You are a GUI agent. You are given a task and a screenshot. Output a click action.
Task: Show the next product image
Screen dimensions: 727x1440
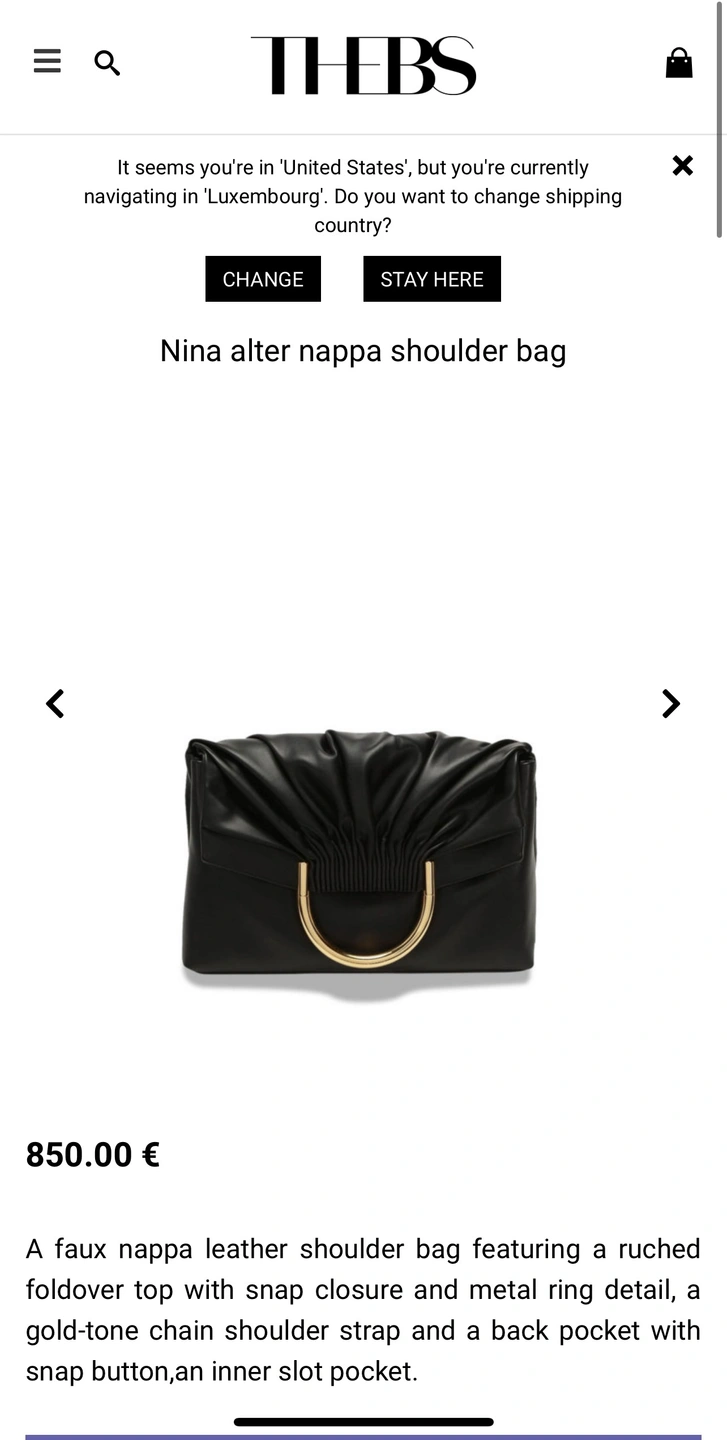(671, 704)
